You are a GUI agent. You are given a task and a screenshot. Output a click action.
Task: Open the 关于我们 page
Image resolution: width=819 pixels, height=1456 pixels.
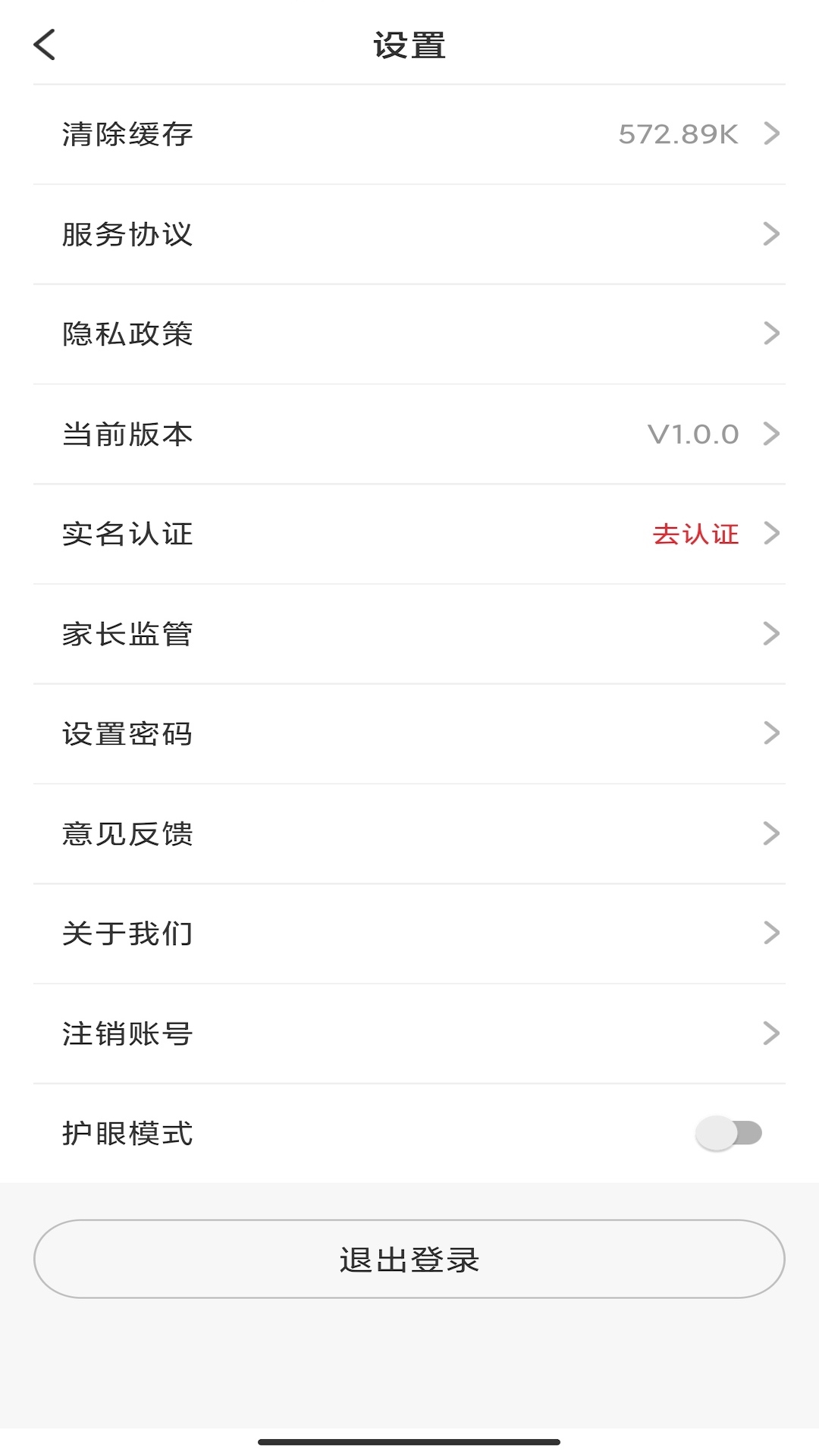[409, 934]
